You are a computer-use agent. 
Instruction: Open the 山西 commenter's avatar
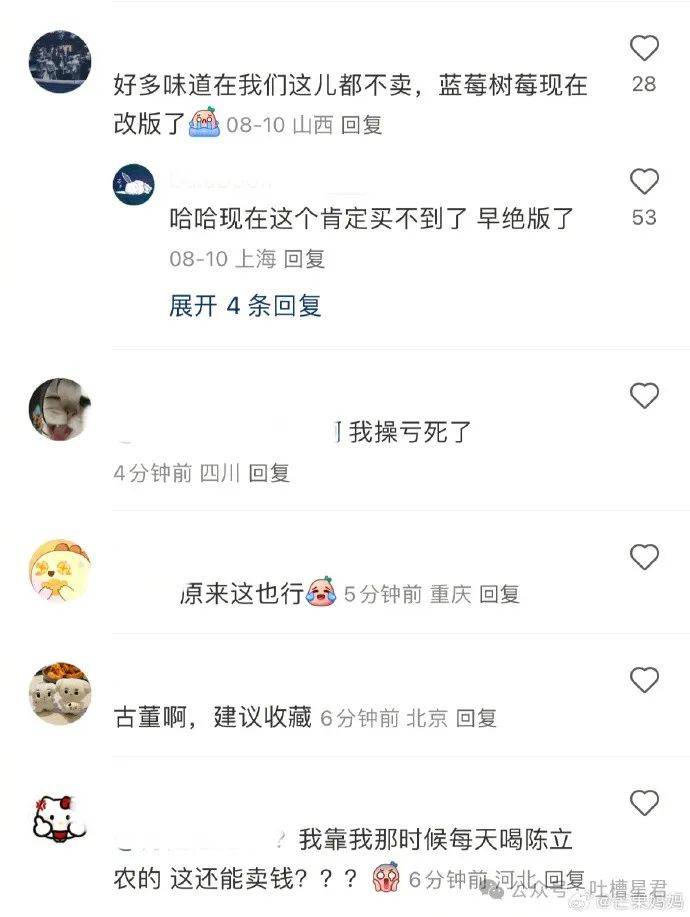click(60, 62)
